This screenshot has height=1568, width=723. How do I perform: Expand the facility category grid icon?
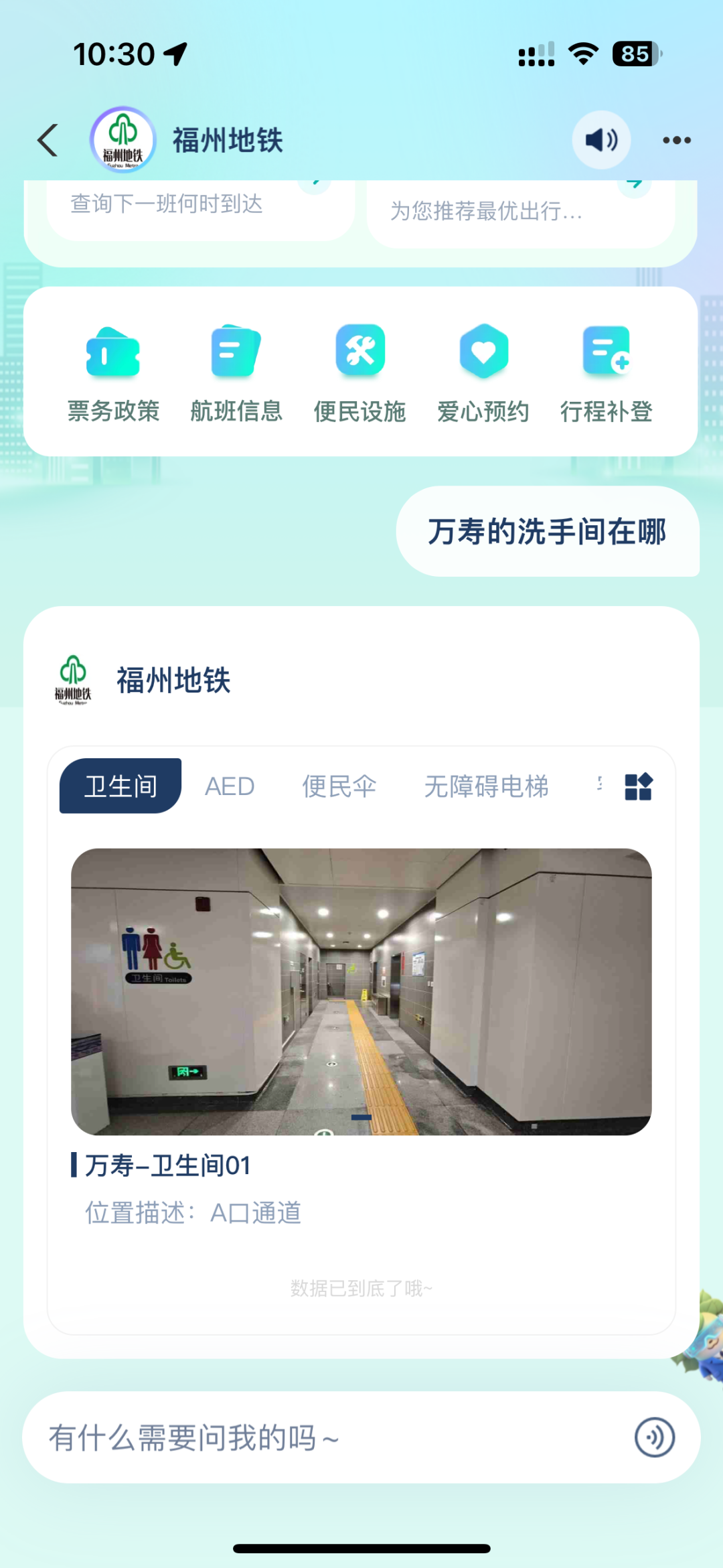coord(638,786)
